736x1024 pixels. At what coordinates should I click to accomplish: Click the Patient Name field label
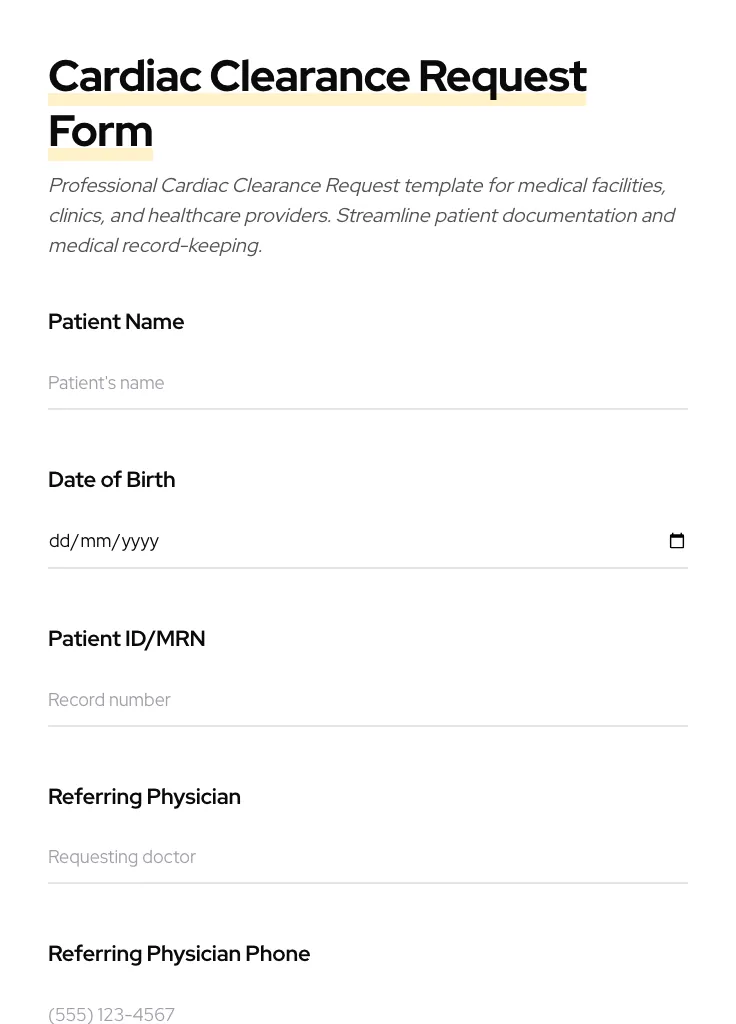click(116, 322)
